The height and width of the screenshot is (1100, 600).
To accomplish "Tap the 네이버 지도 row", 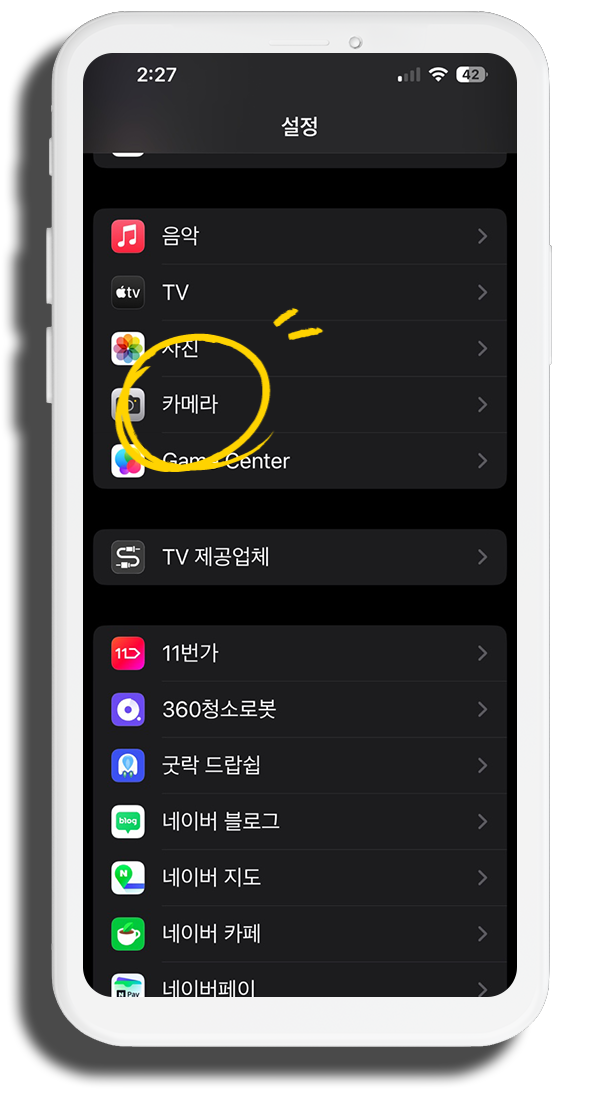I will [300, 878].
